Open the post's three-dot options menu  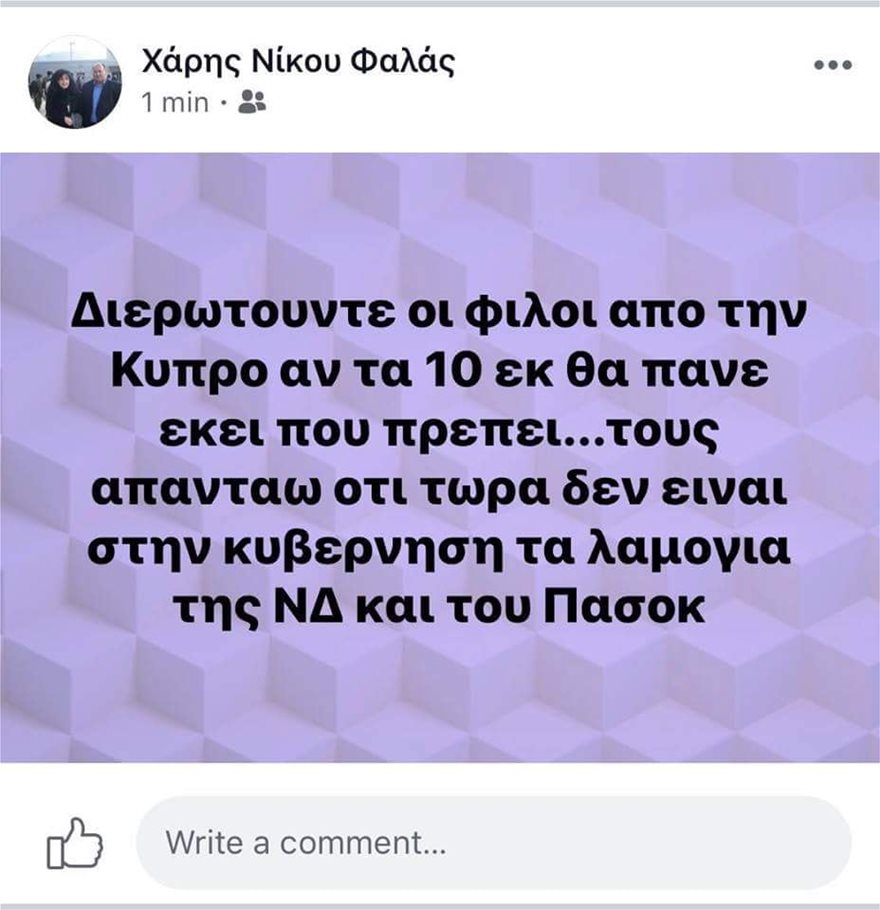(832, 66)
